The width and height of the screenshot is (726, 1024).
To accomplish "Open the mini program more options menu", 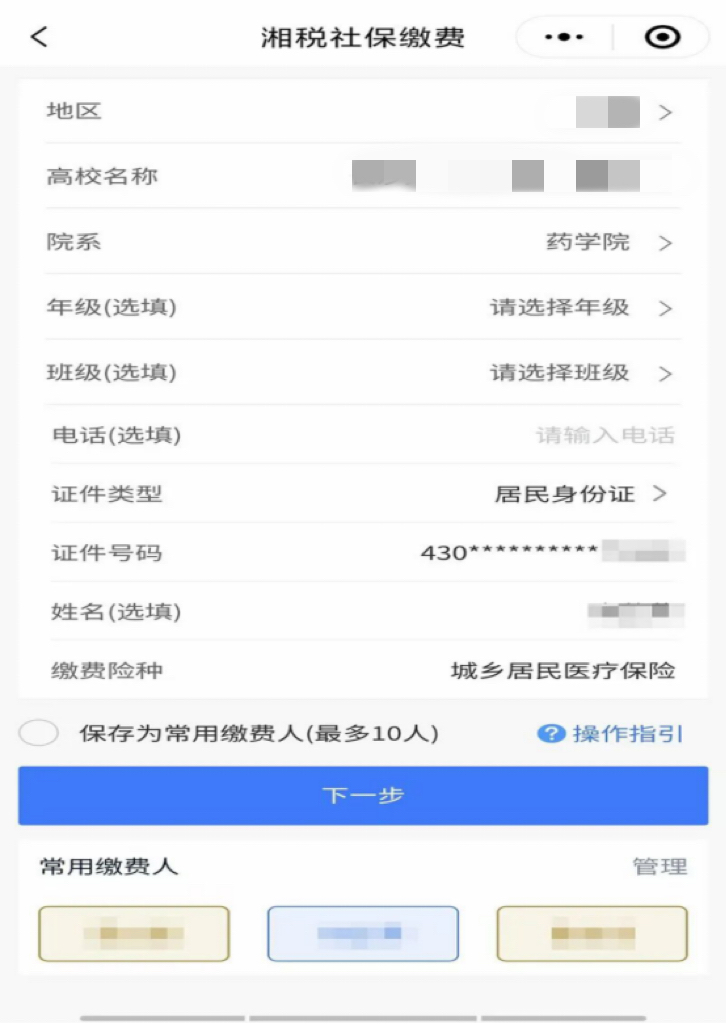I will 564,38.
